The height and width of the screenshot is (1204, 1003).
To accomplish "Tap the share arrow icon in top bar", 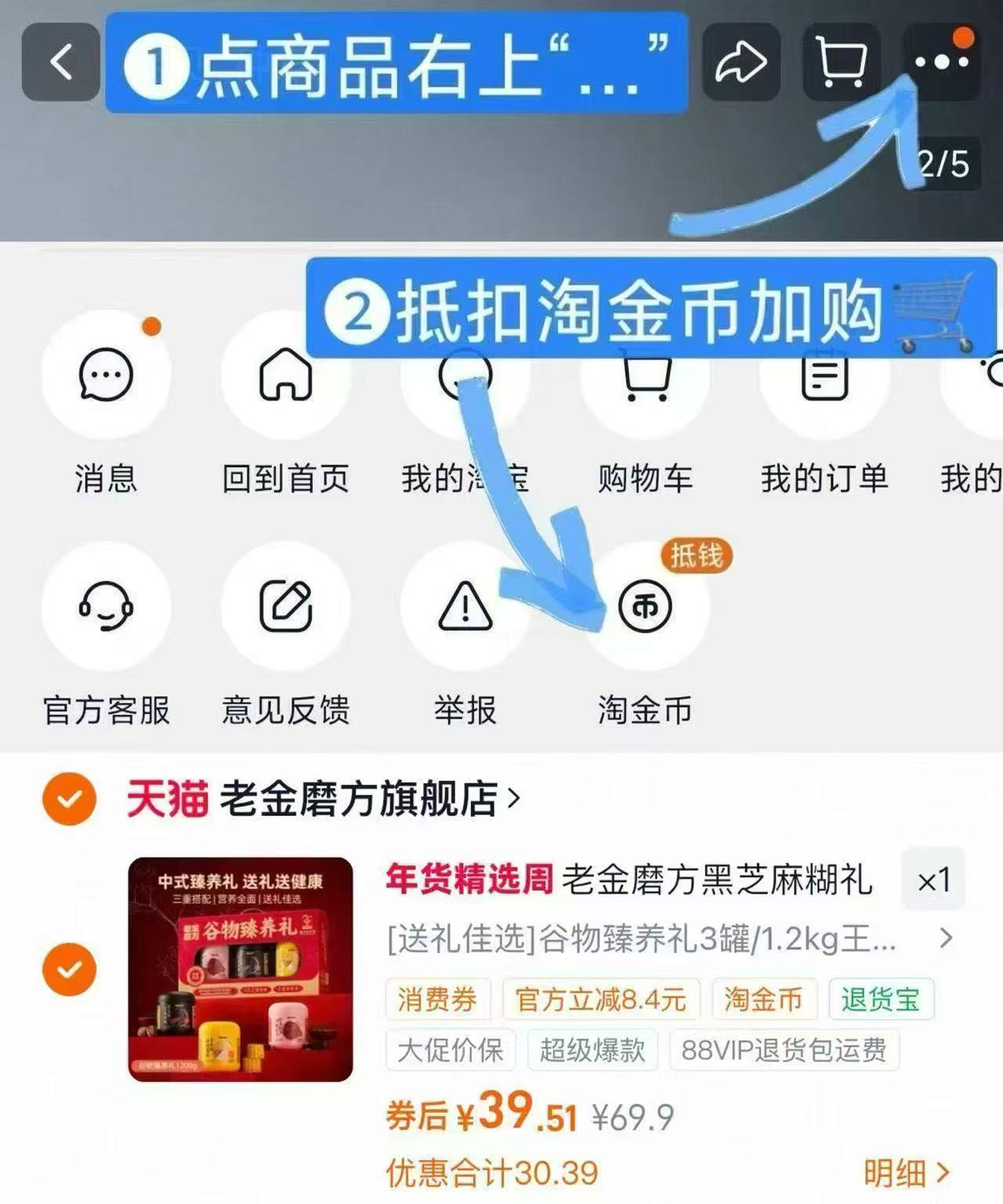I will click(742, 63).
